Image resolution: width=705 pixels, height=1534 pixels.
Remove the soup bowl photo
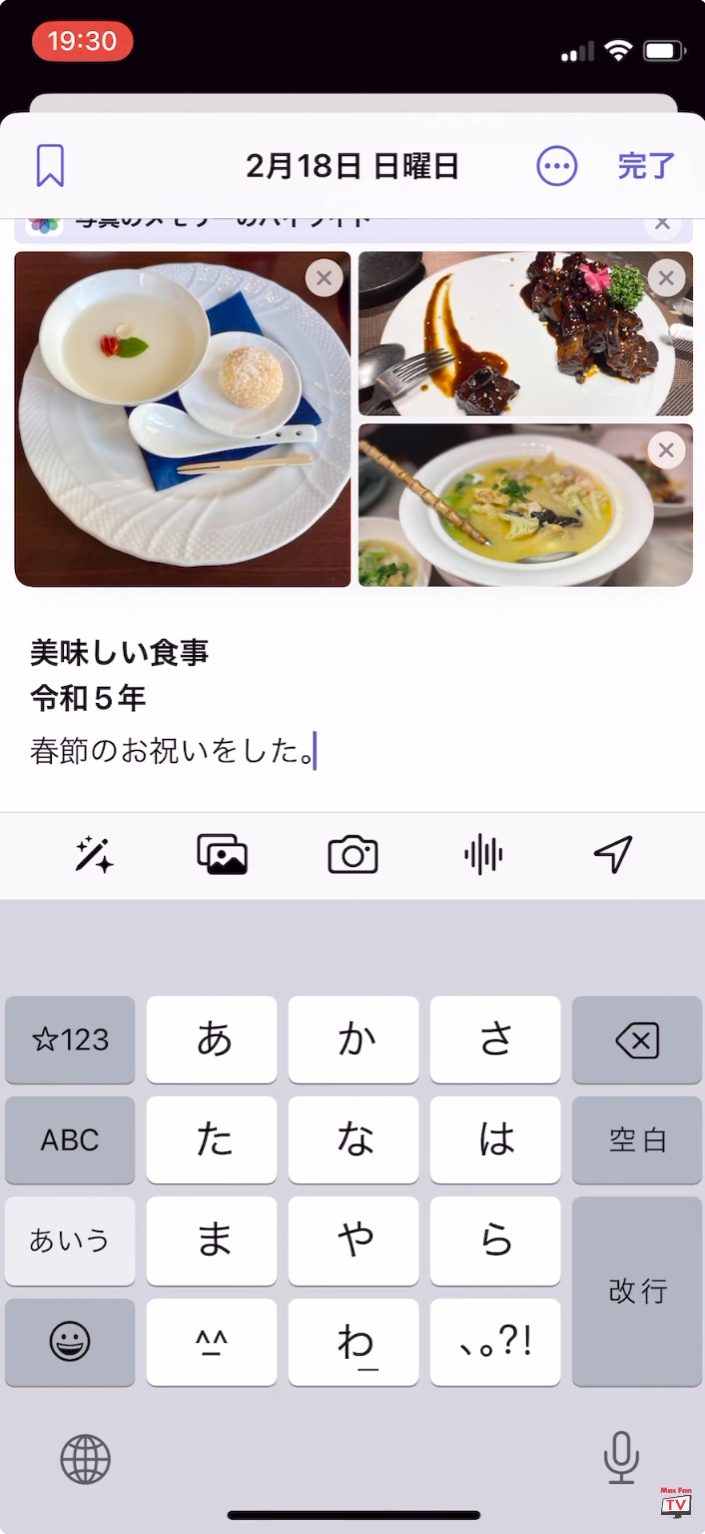tap(666, 450)
